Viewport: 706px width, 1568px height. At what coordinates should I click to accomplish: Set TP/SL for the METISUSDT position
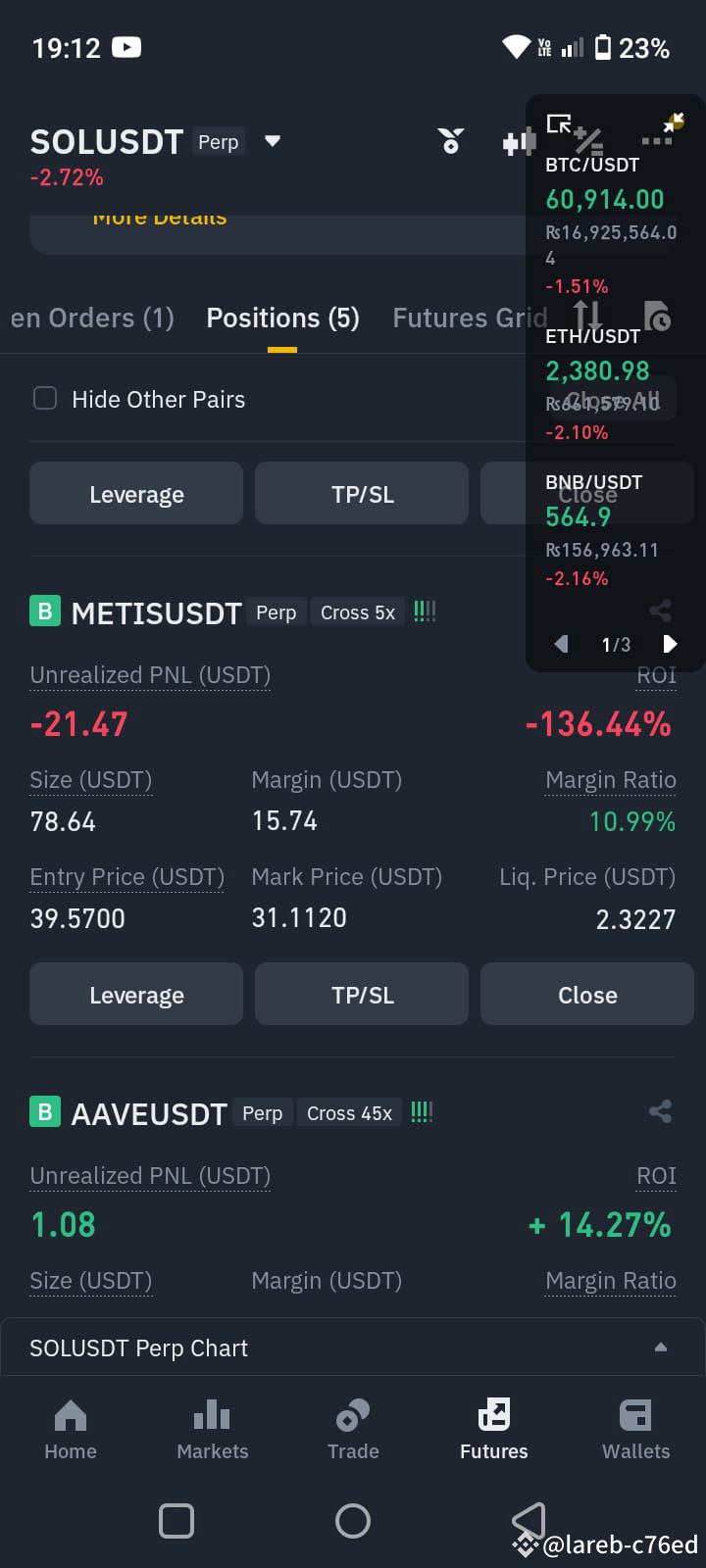click(x=361, y=994)
